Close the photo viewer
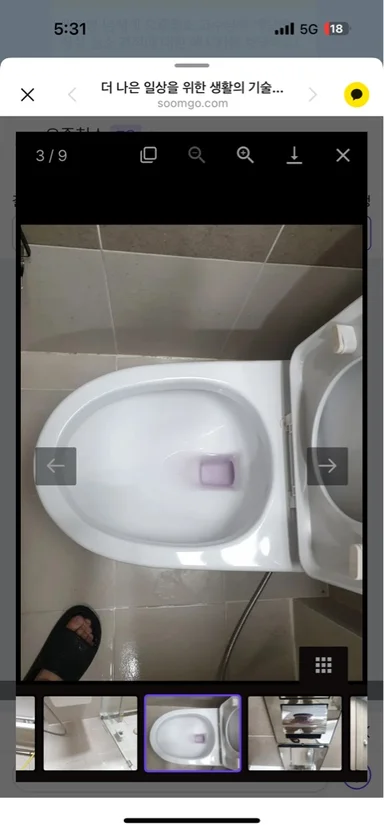This screenshot has height=831, width=384. [343, 155]
